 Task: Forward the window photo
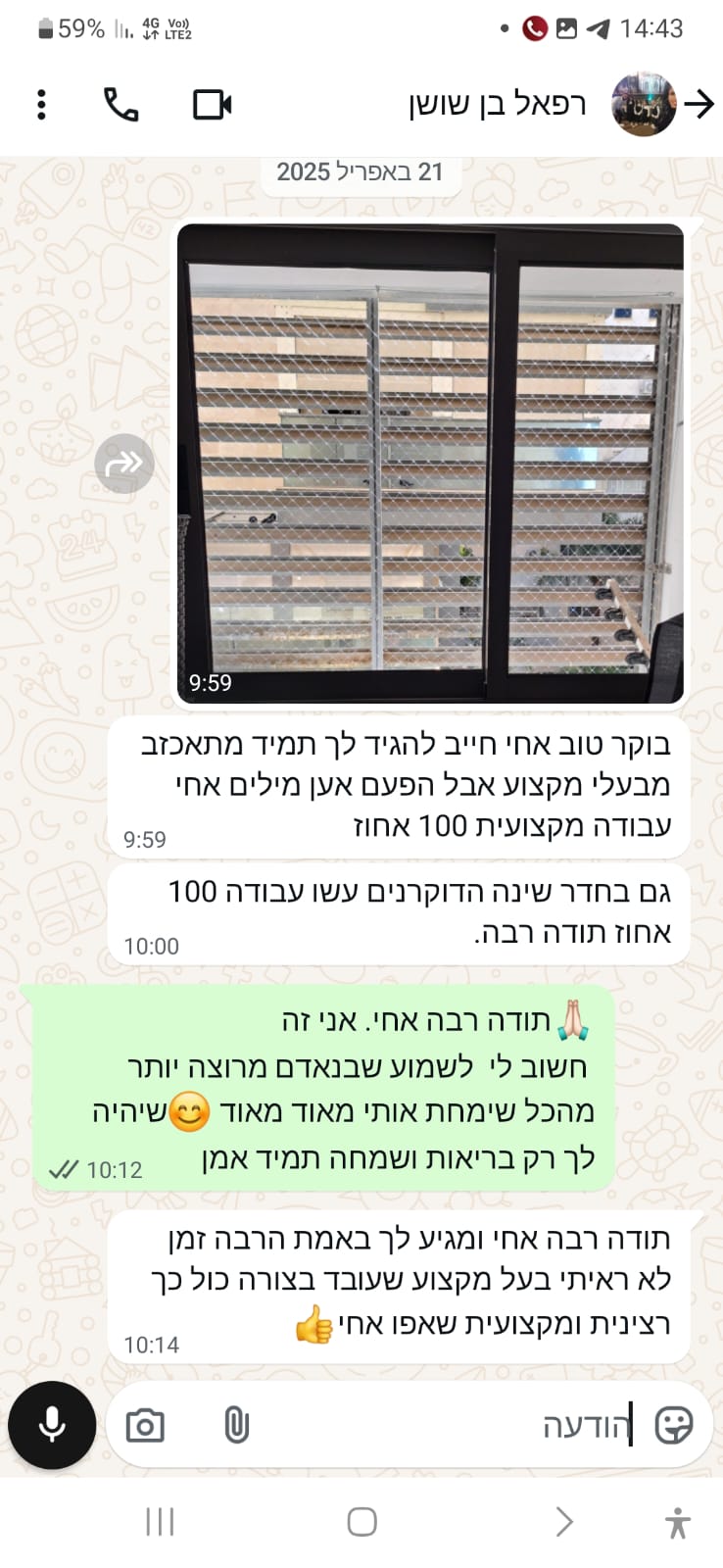[x=124, y=464]
